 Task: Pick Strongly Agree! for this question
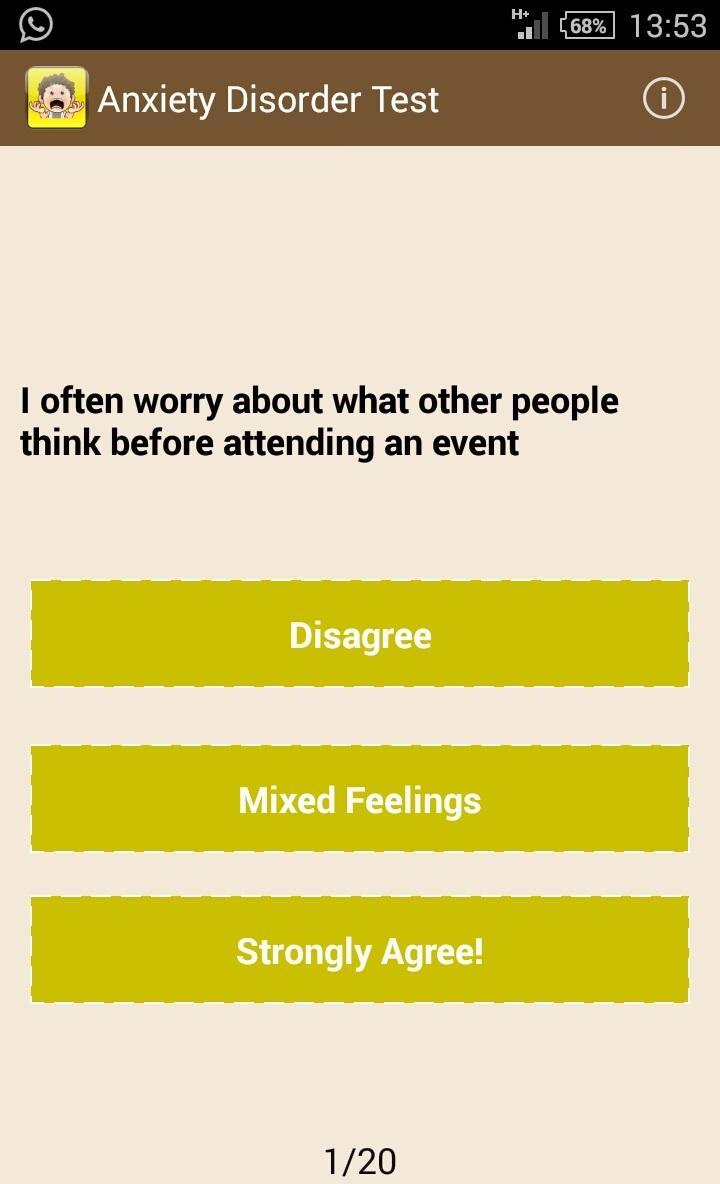360,950
